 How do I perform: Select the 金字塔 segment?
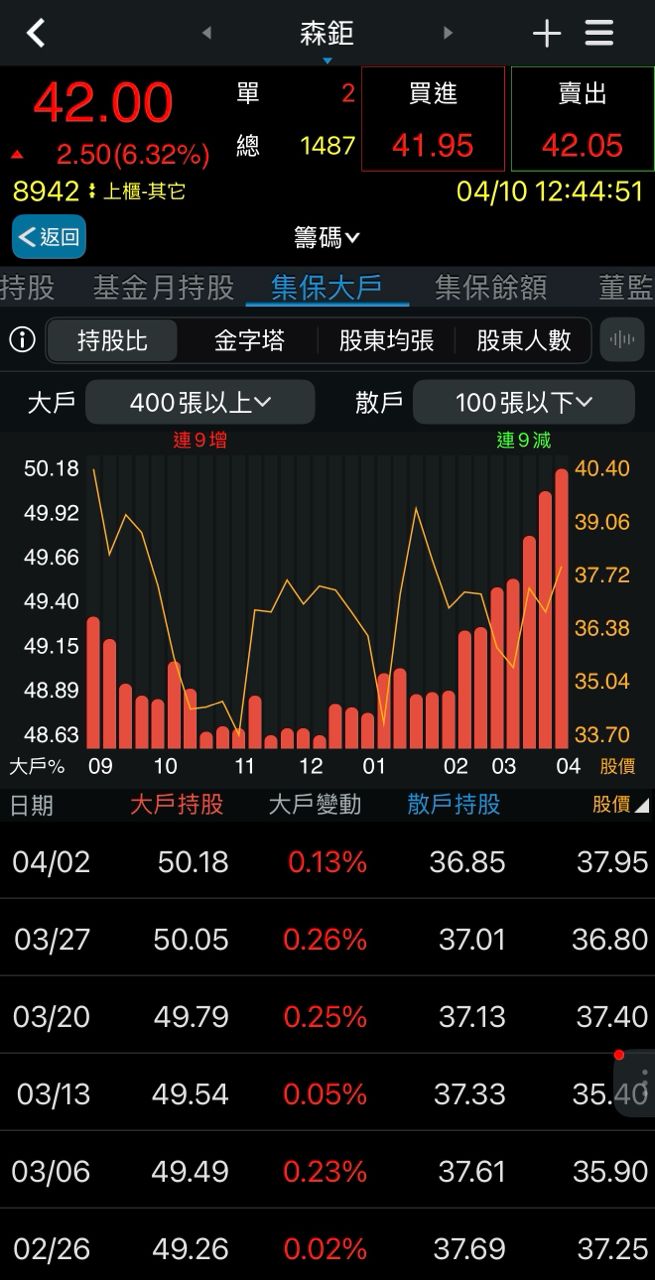tap(249, 341)
